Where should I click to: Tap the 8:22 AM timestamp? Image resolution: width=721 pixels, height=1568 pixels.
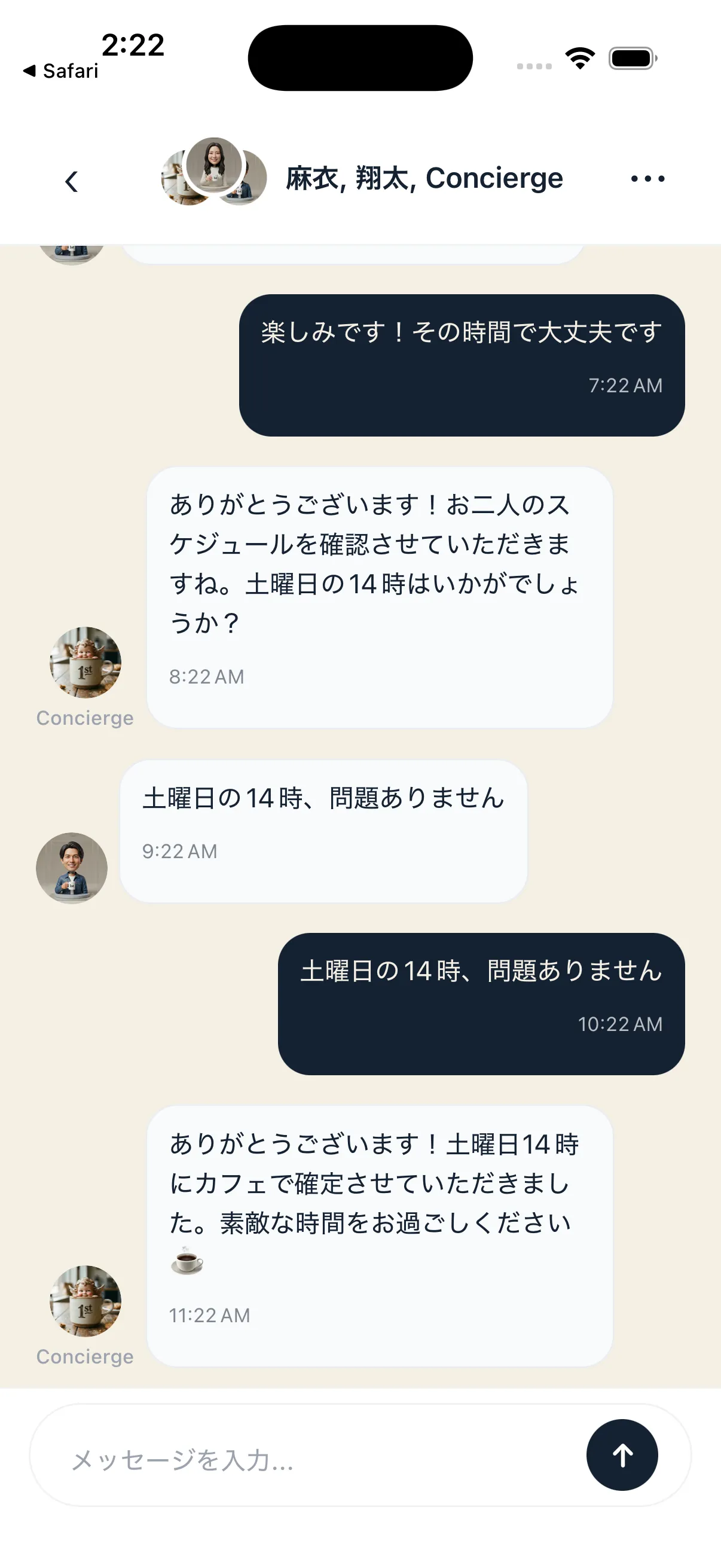coord(206,676)
